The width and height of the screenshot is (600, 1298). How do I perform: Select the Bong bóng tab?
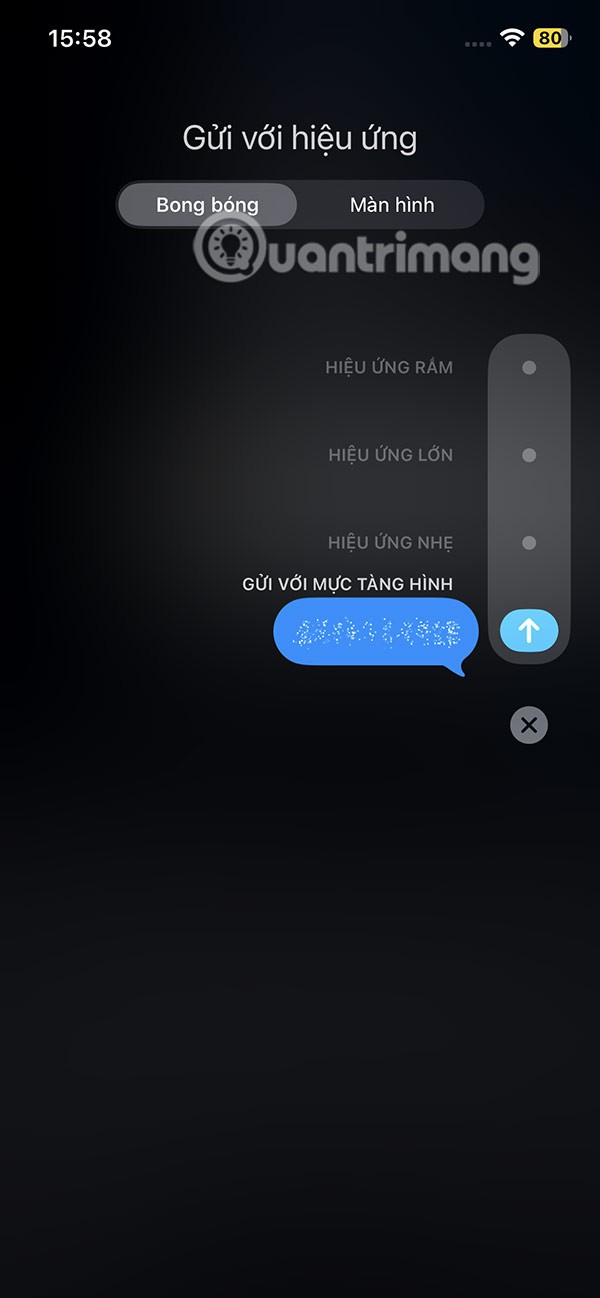coord(208,205)
